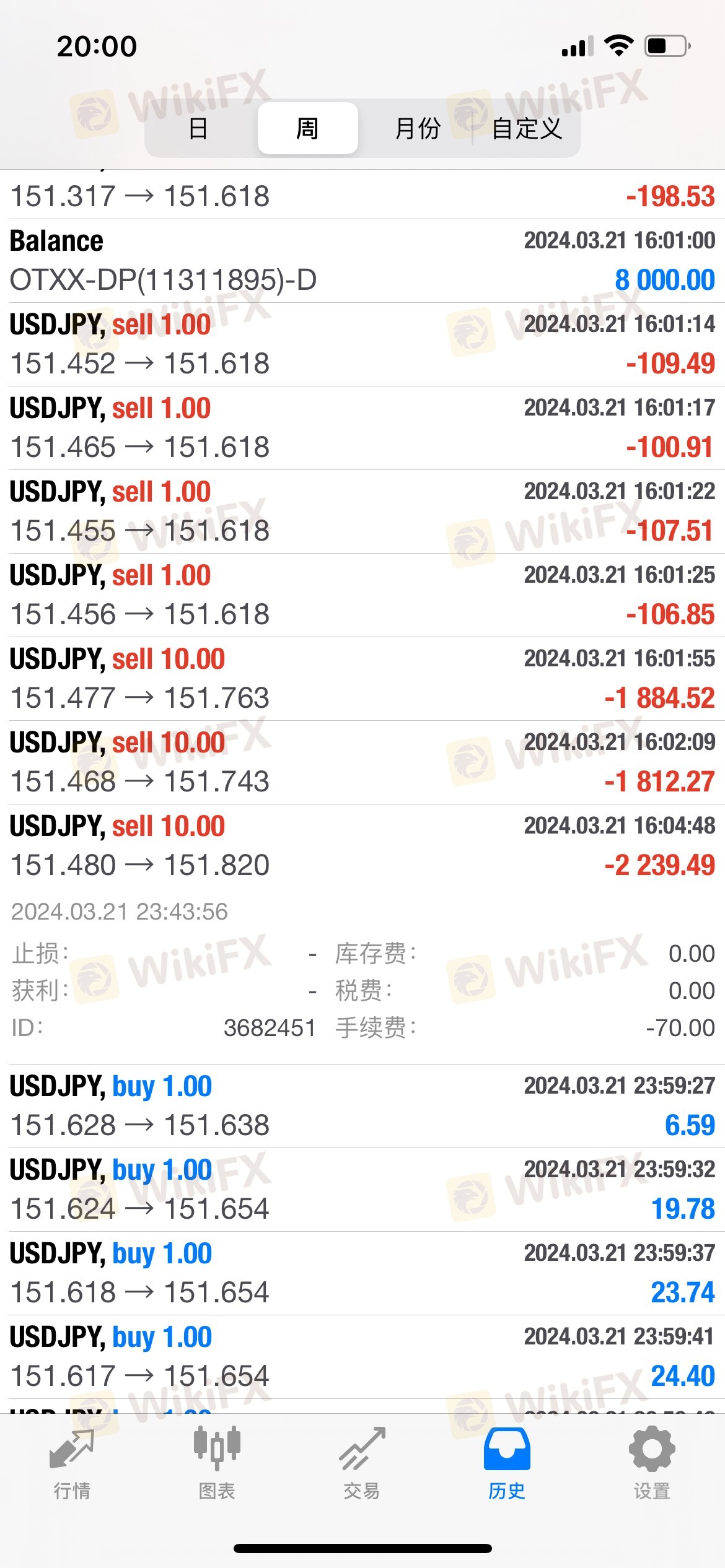Viewport: 725px width, 1568px height.
Task: Collapse the USDJPY sell trade at 16:04:48
Action: (x=362, y=846)
